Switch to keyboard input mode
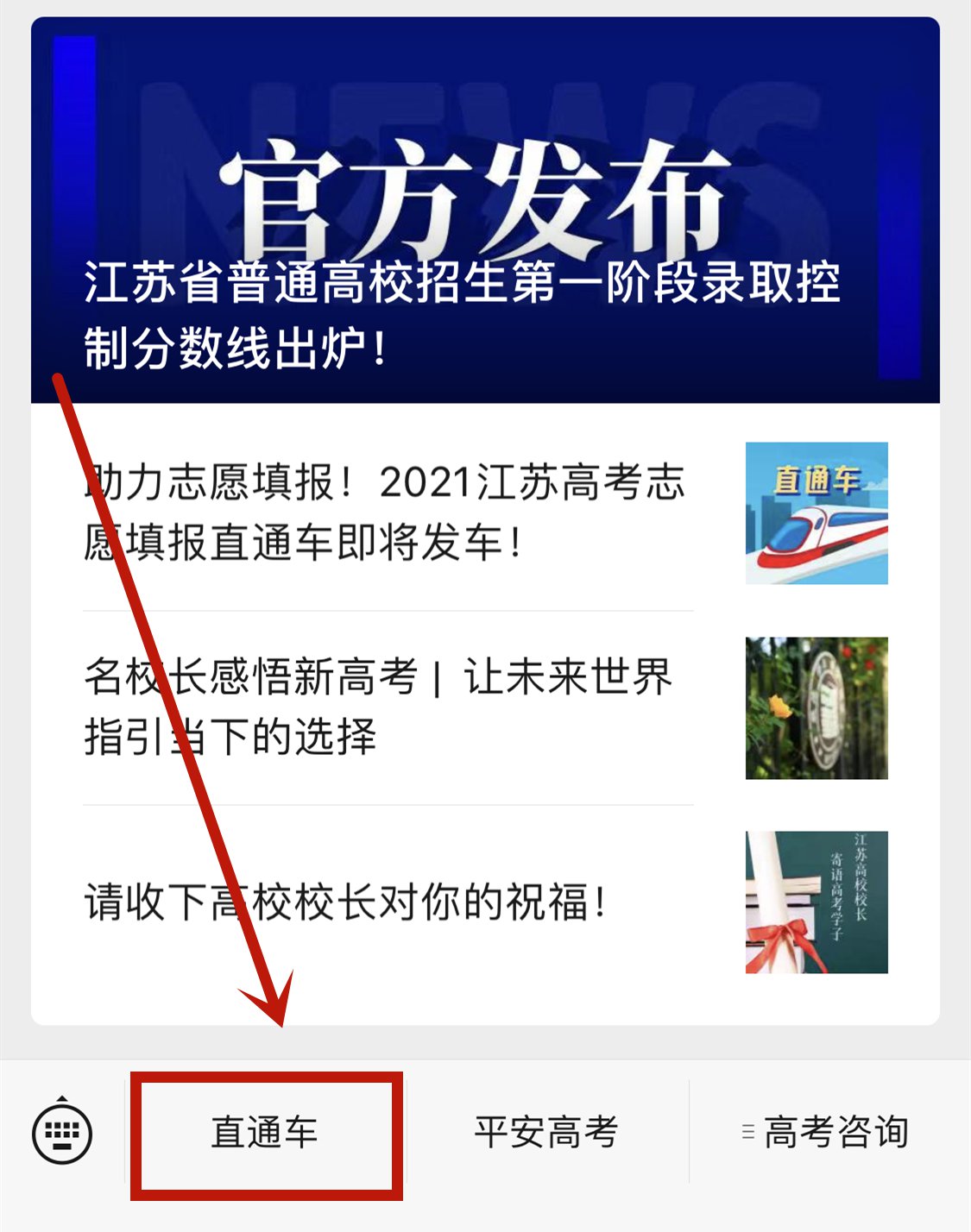 (x=62, y=1131)
